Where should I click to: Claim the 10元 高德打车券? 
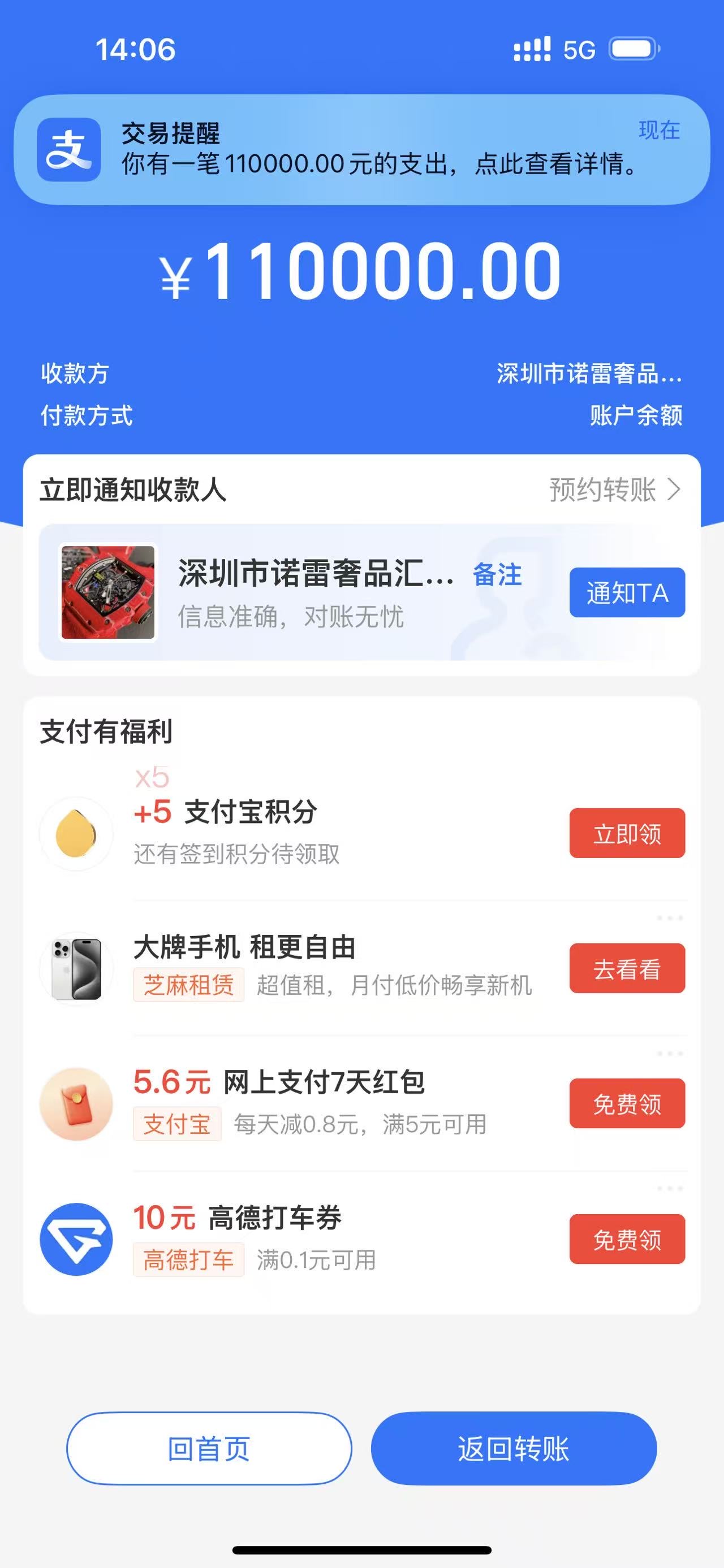627,1239
